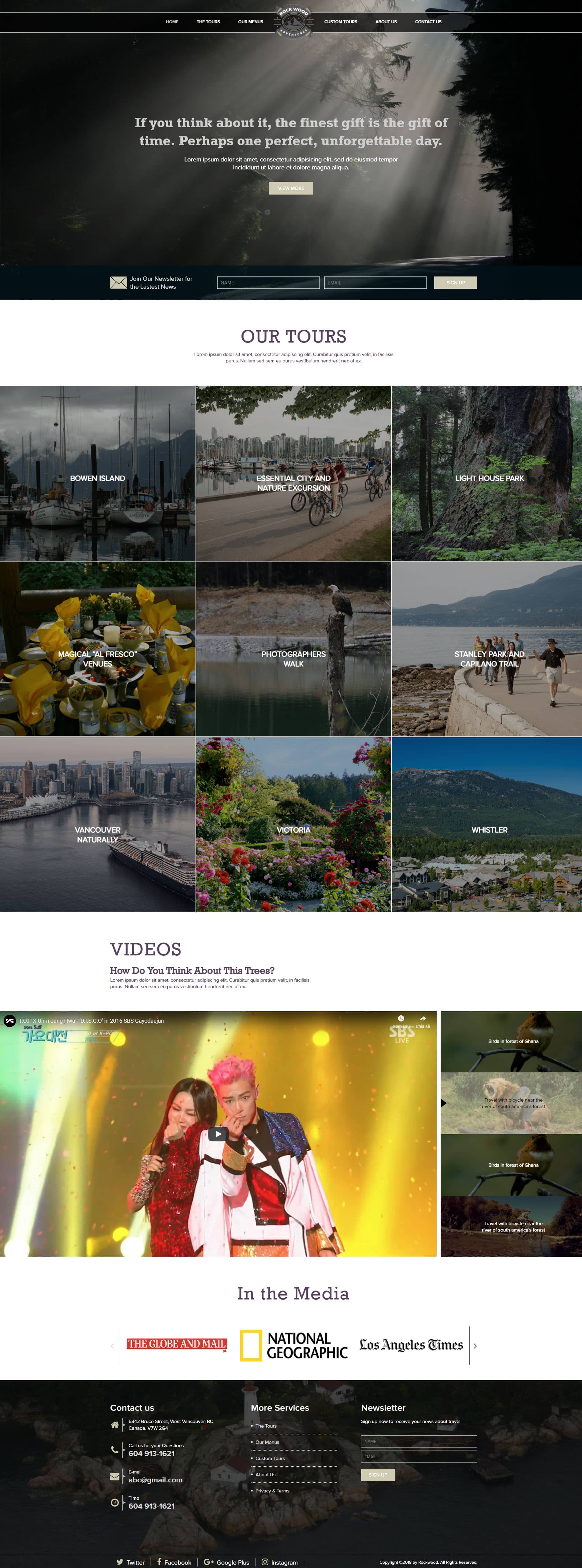Tap Sign Up in the newsletter banner
Image resolution: width=582 pixels, height=1568 pixels.
[455, 282]
